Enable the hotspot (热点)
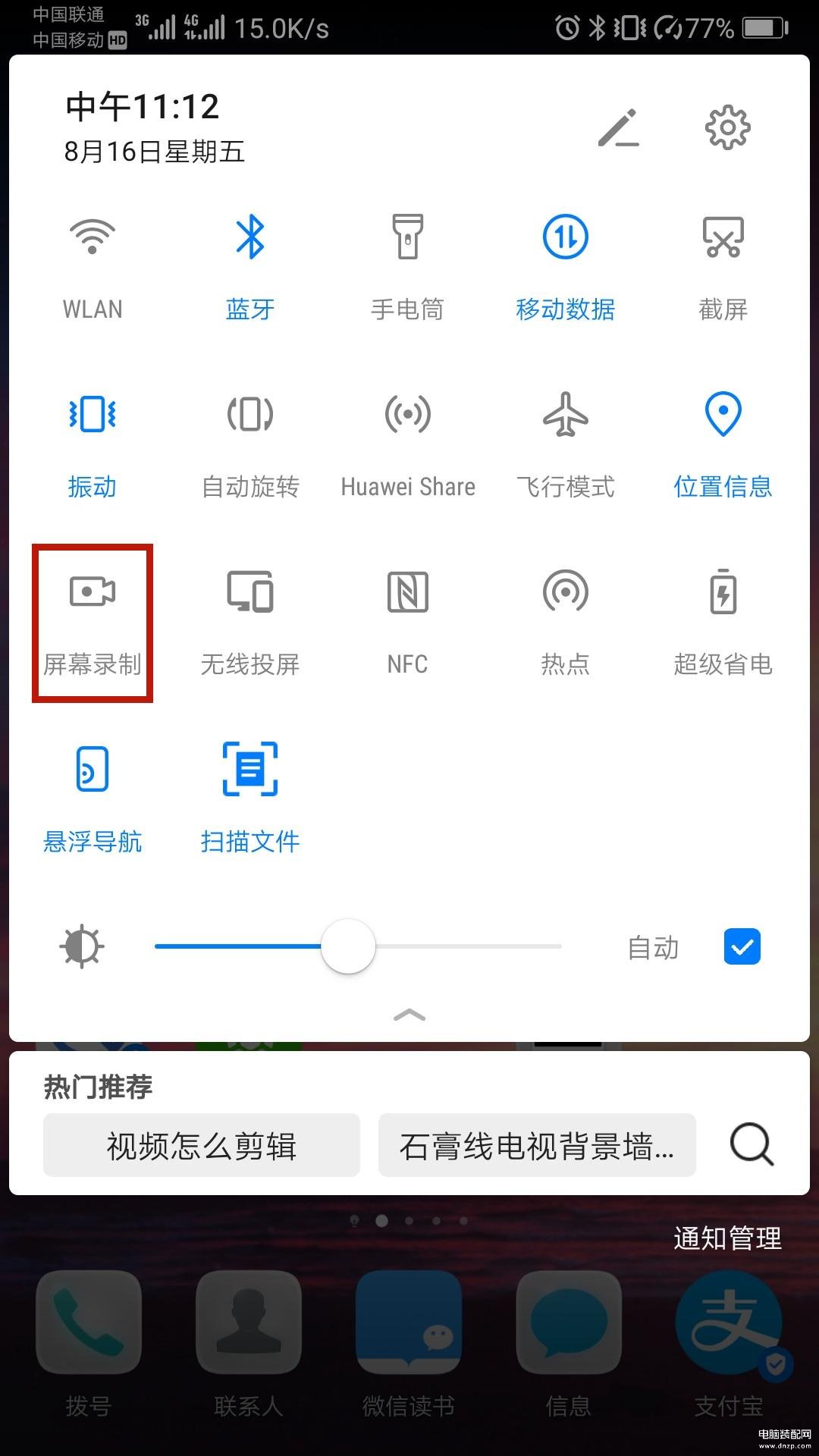Image resolution: width=819 pixels, height=1456 pixels. coord(566,593)
